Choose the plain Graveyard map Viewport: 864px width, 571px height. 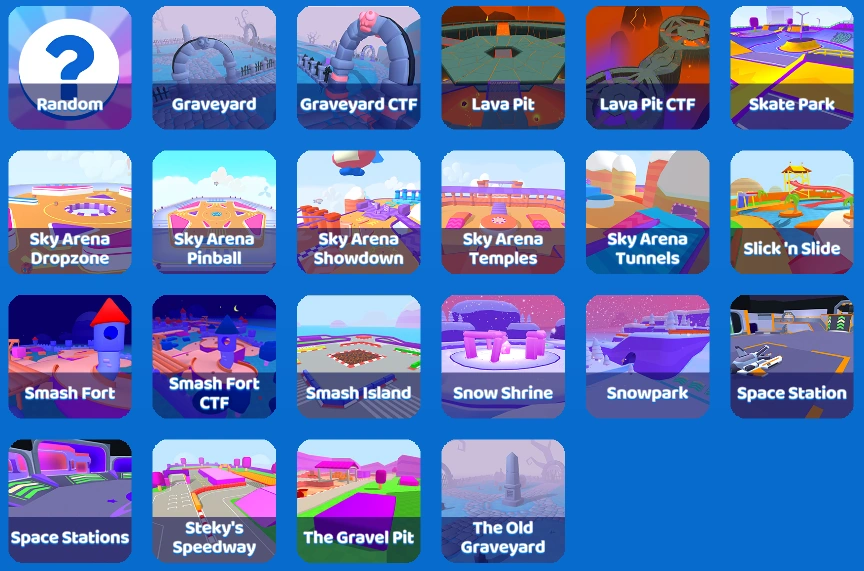214,68
